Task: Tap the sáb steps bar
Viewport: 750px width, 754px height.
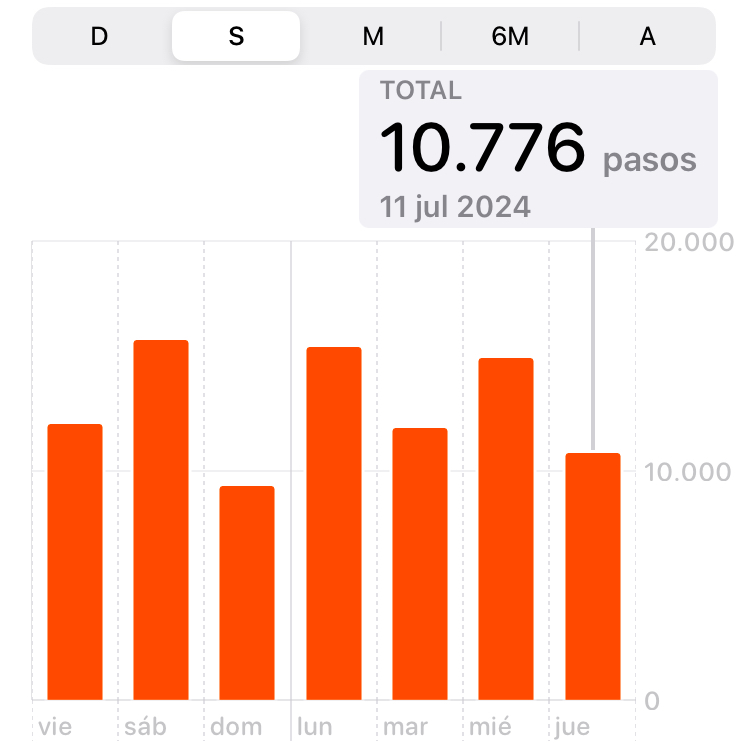Action: click(x=161, y=520)
